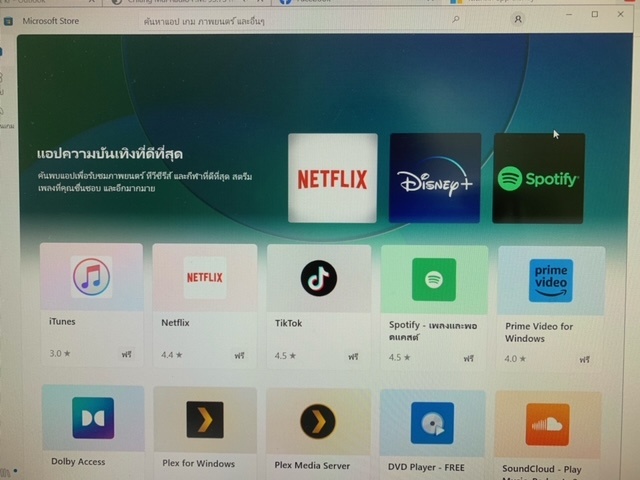The image size is (640, 480).
Task: Close the Microsoft Store window
Action: [x=621, y=14]
